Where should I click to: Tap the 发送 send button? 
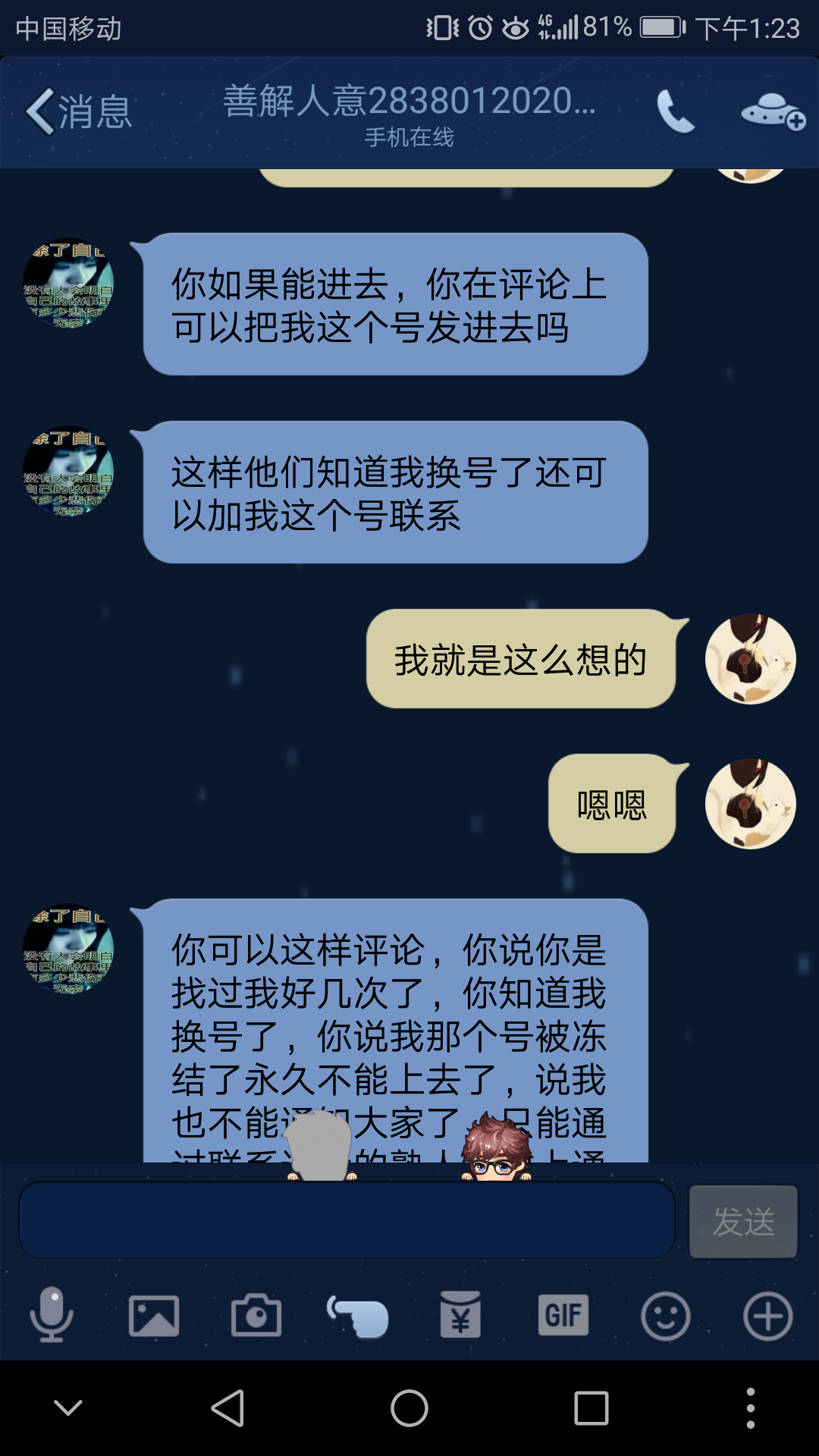tap(742, 1221)
